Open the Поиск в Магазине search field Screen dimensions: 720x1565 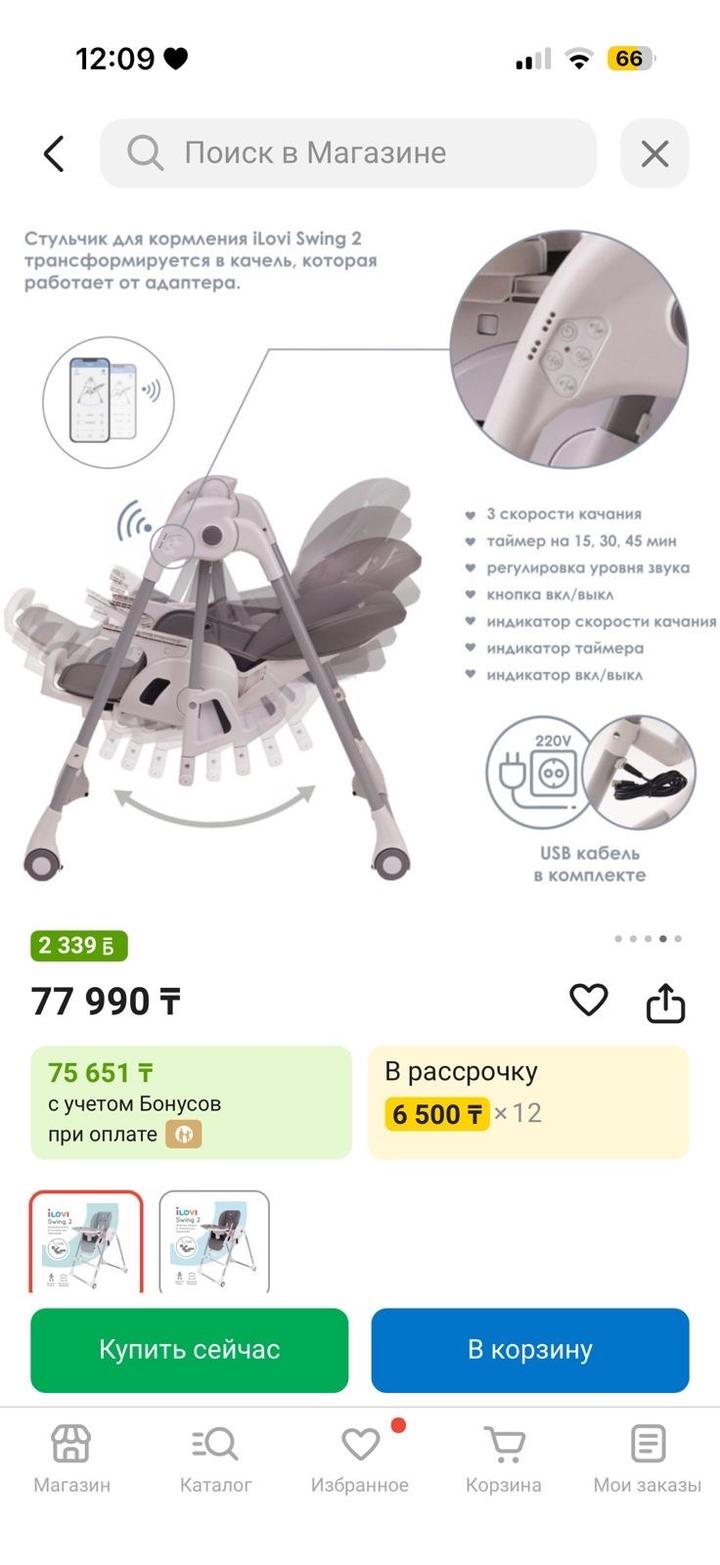tap(348, 153)
